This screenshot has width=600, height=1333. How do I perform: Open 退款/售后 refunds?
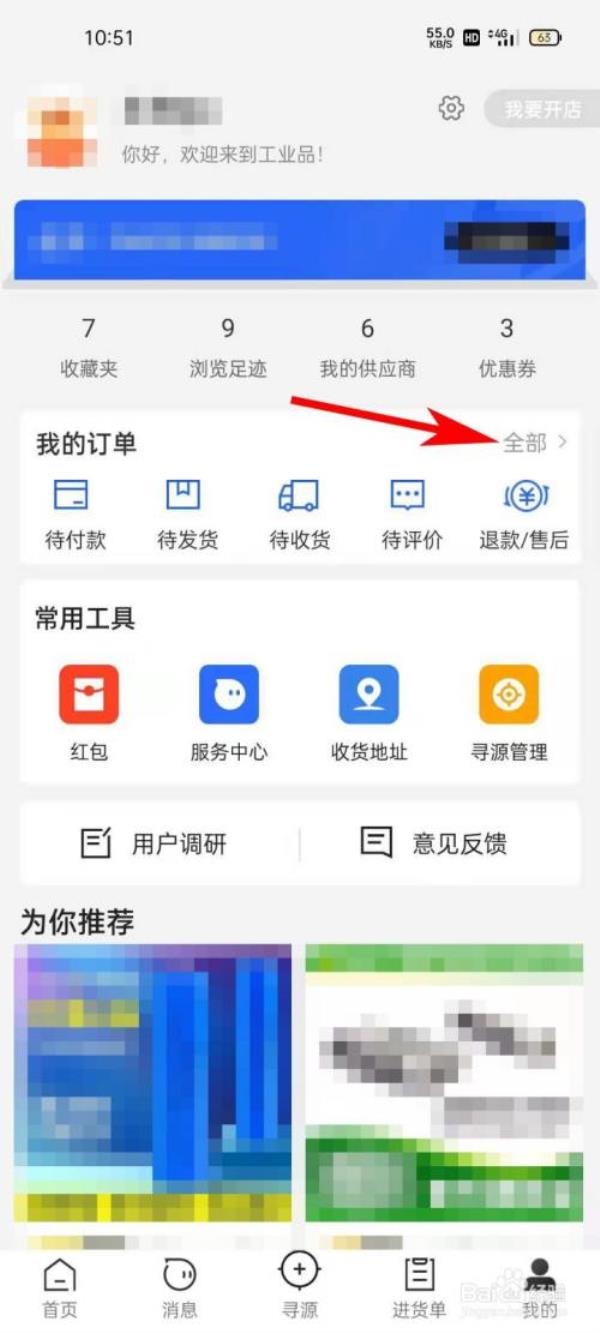click(x=524, y=514)
